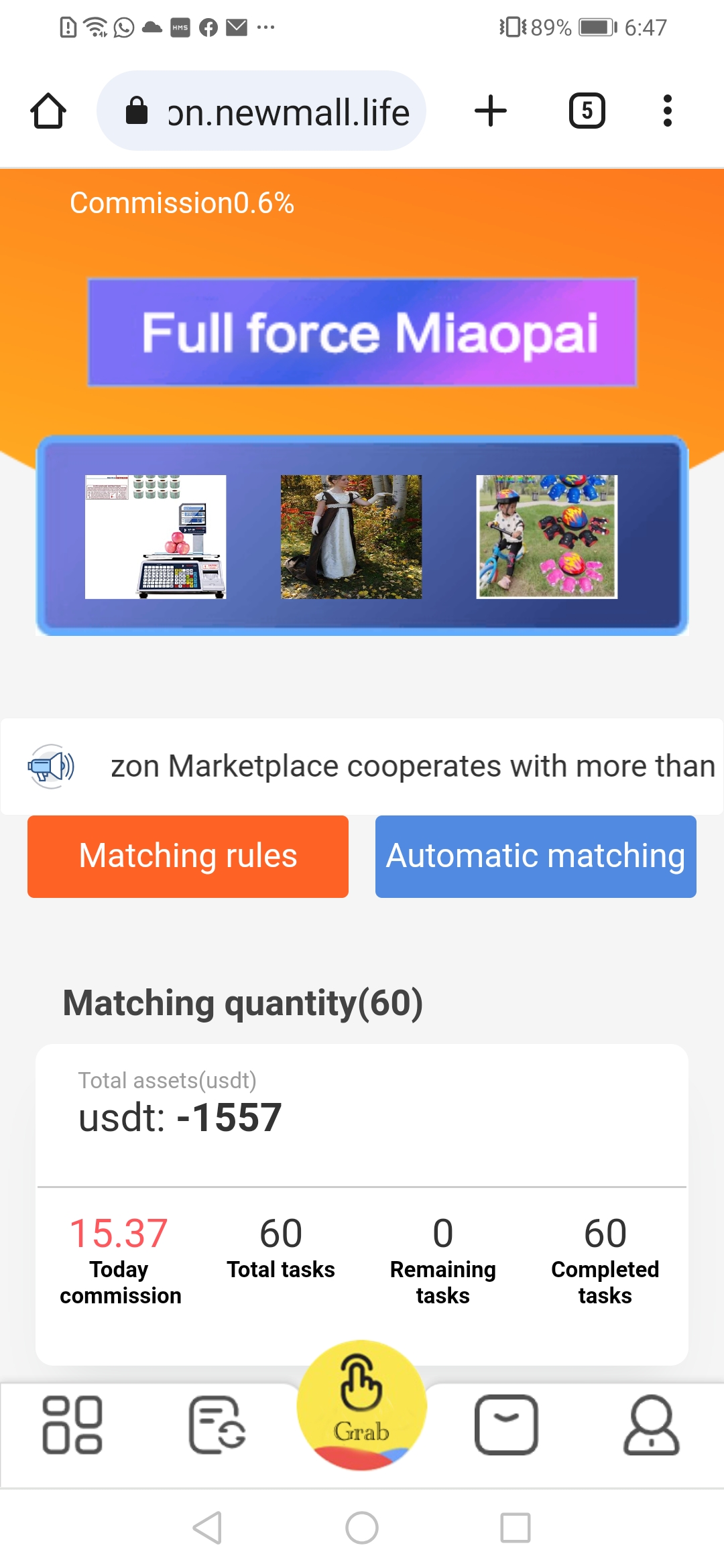This screenshot has width=724, height=1568.
Task: Open the weighing scale product image
Action: [156, 537]
